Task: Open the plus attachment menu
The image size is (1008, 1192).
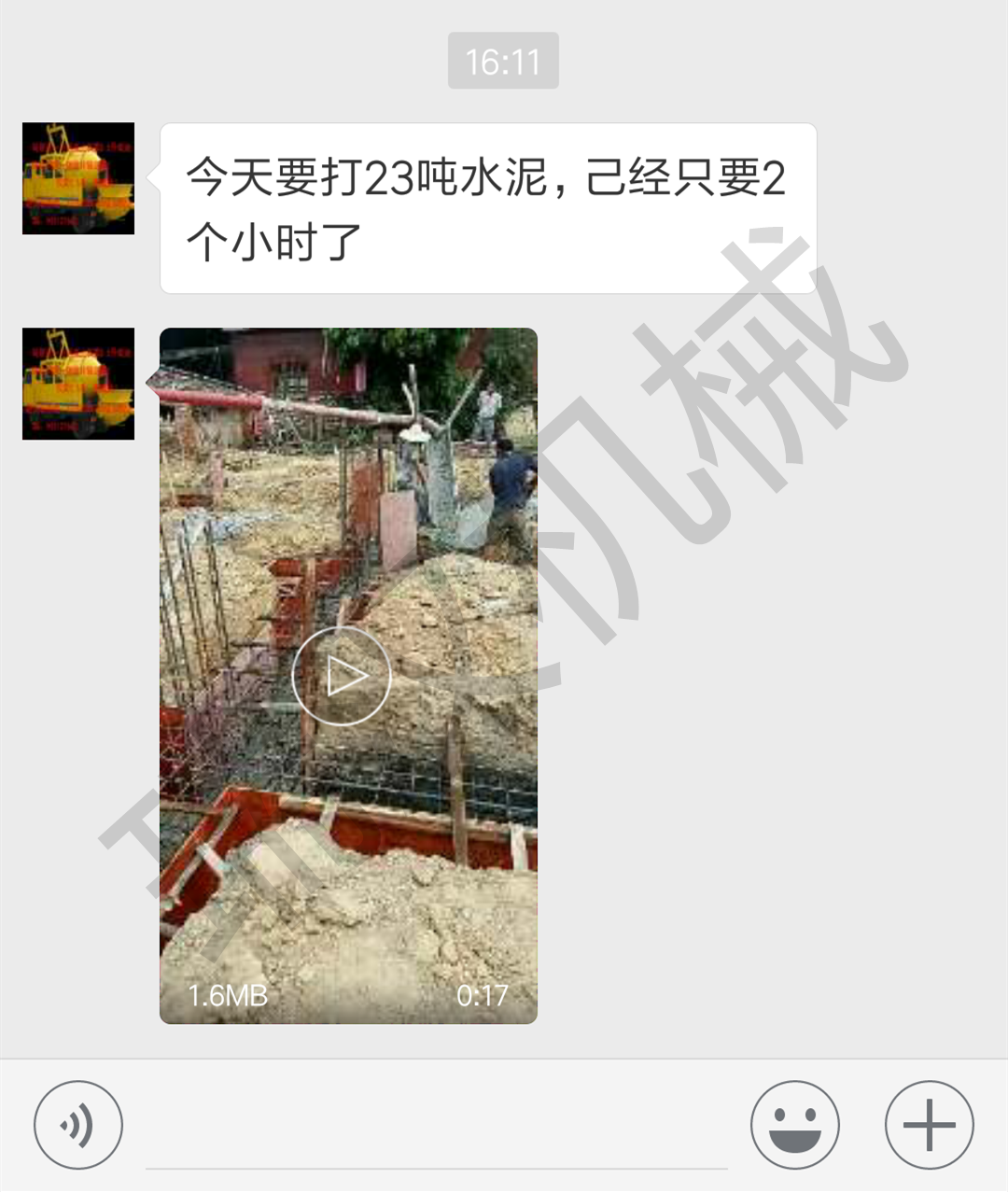Action: point(930,1126)
